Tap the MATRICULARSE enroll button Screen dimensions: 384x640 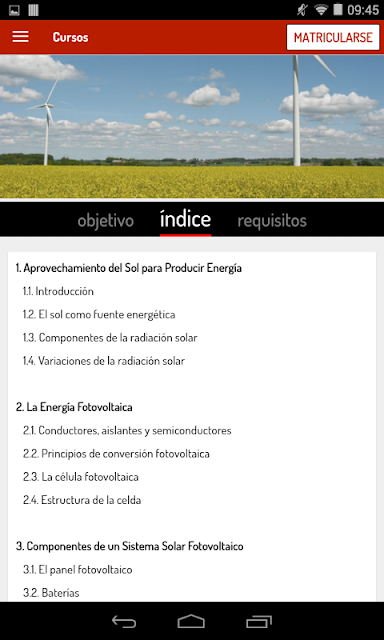pos(333,37)
